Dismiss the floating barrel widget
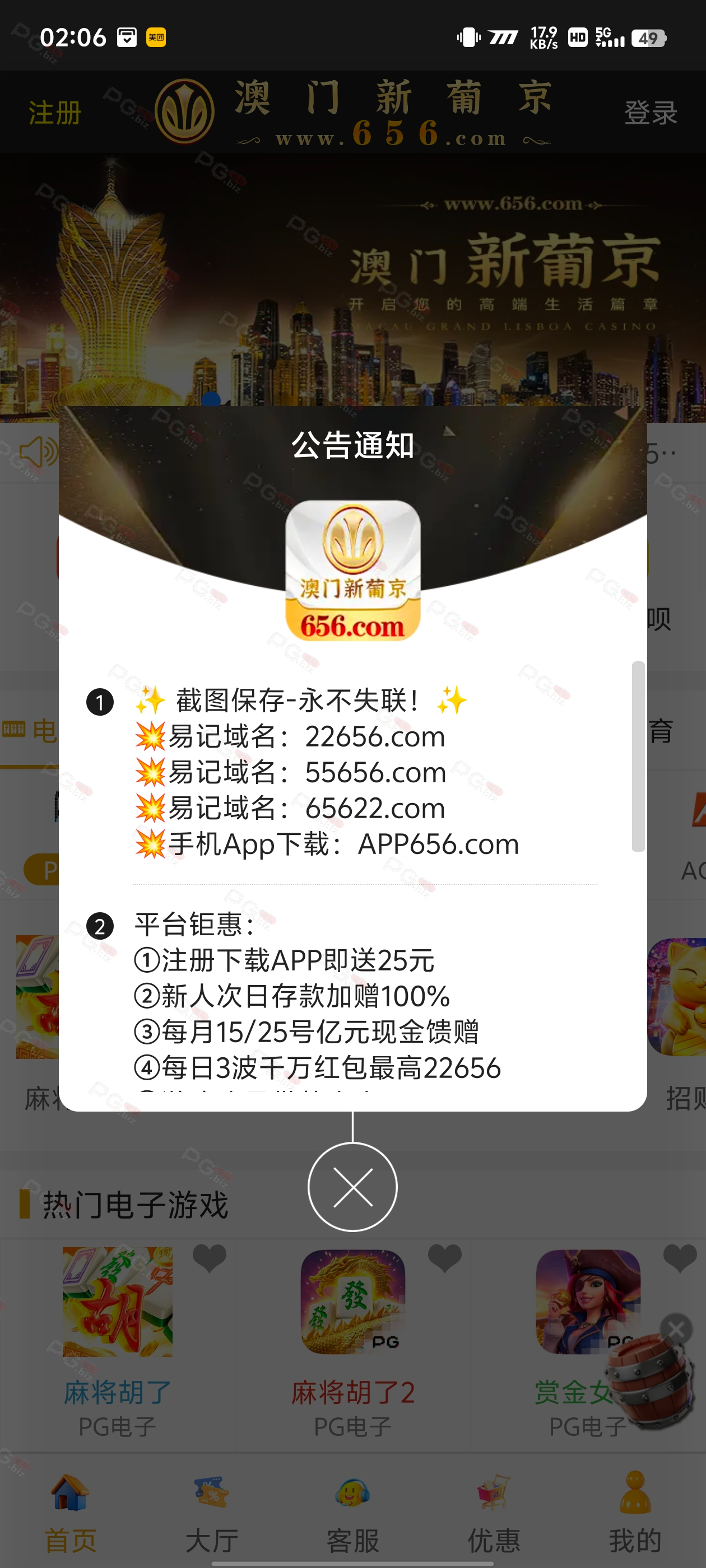The image size is (706, 1568). tap(676, 1329)
